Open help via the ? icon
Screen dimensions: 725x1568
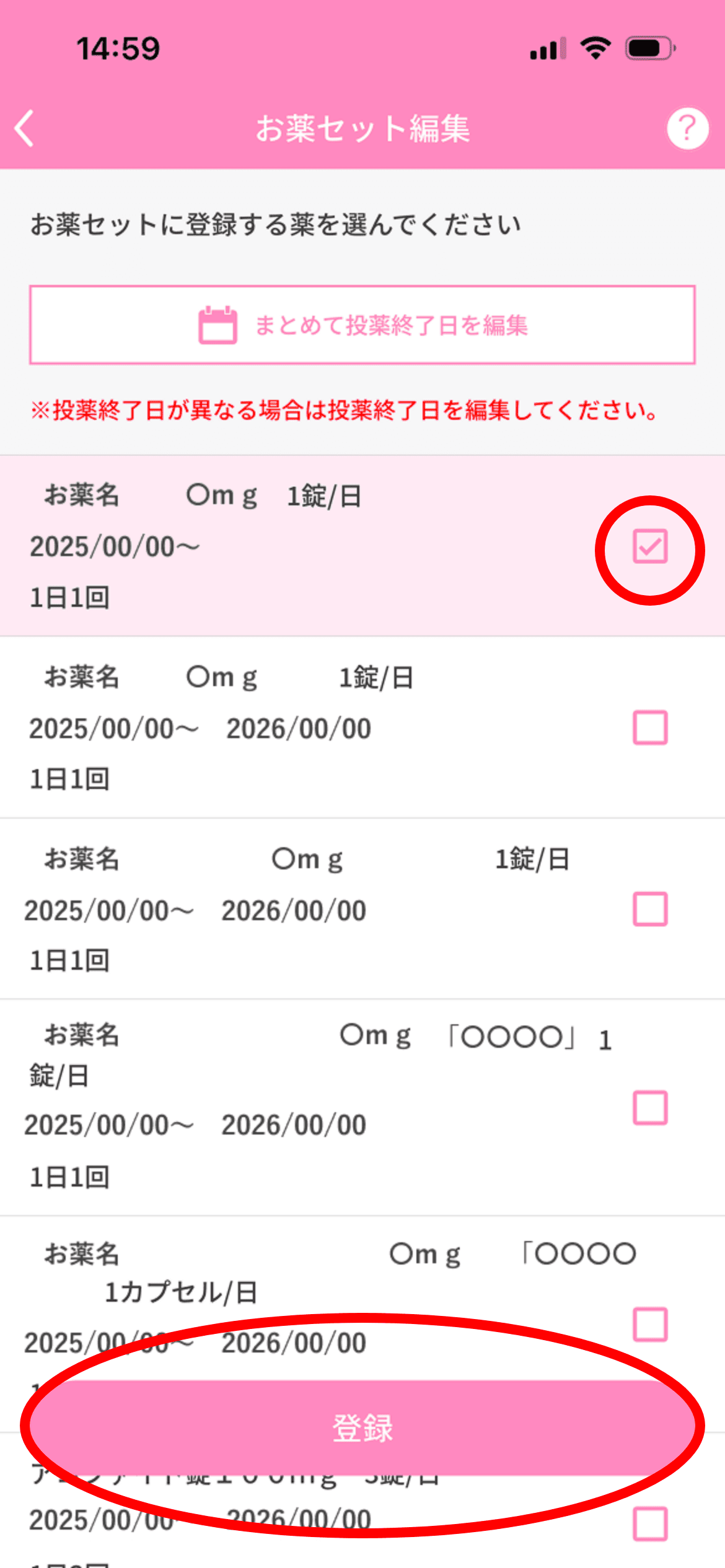click(687, 129)
